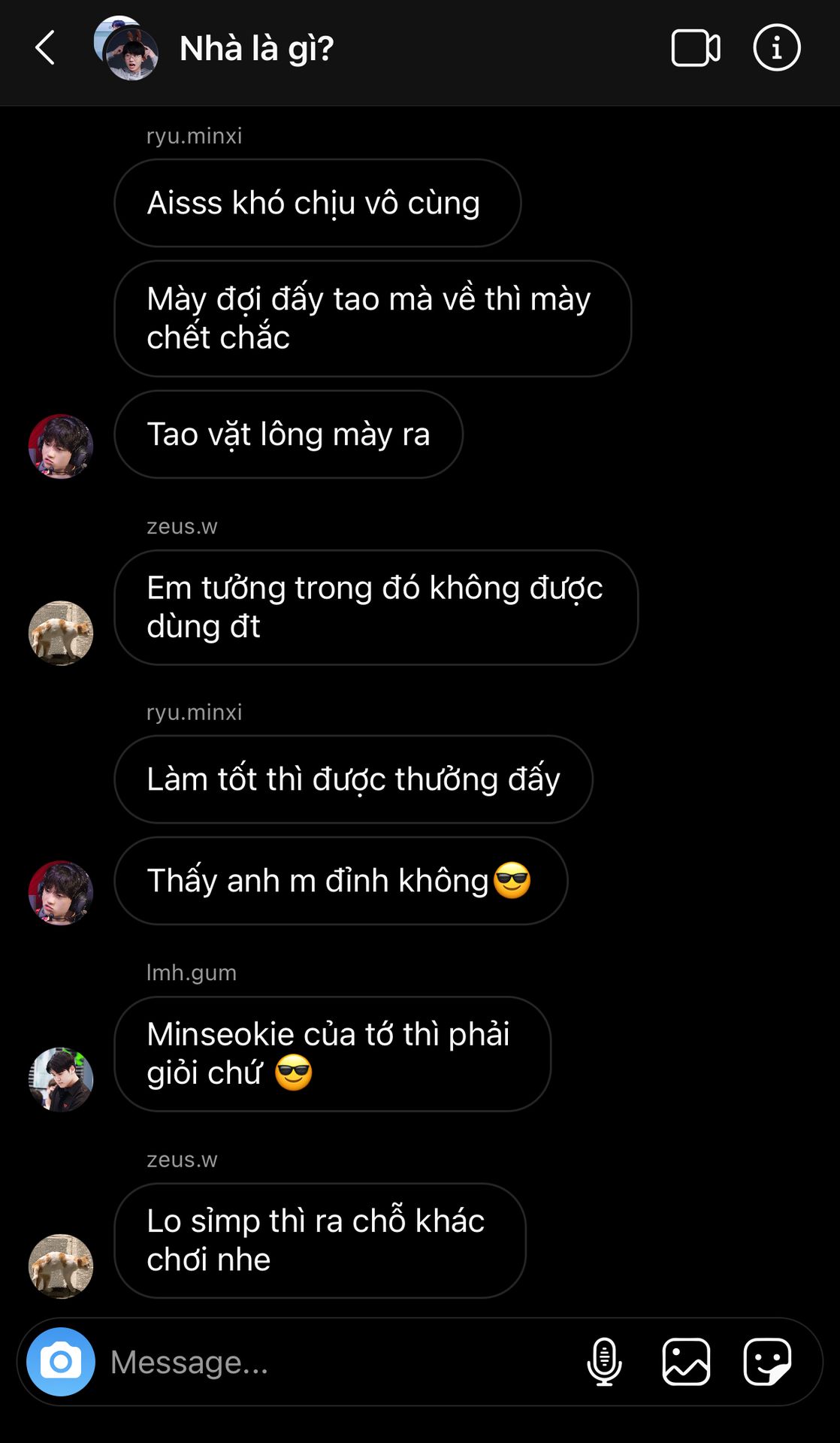The height and width of the screenshot is (1443, 840).
Task: Open the camera from the message bar
Action: click(x=61, y=1361)
